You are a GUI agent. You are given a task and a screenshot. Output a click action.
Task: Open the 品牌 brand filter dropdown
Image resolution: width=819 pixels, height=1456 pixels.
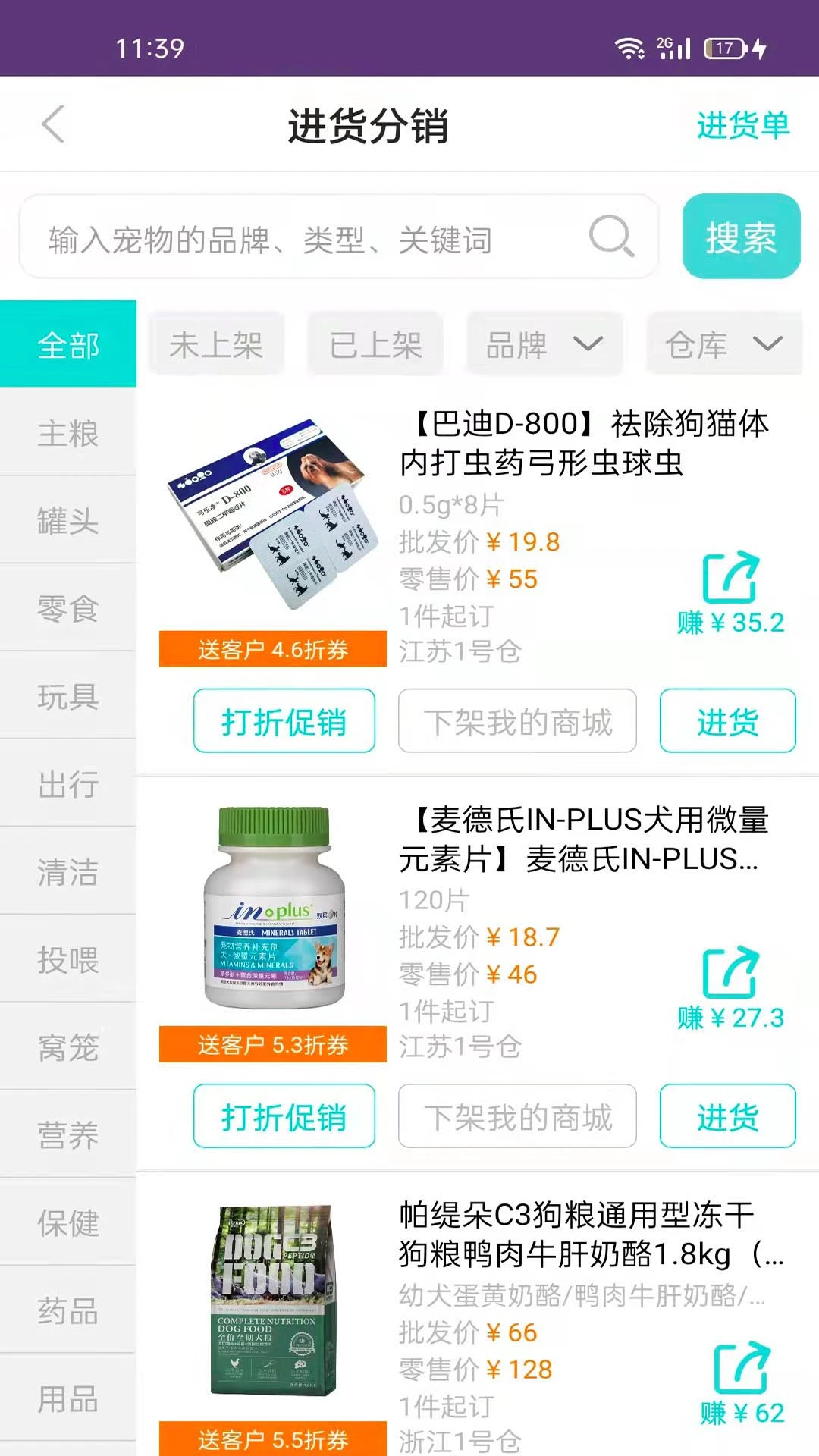(543, 344)
